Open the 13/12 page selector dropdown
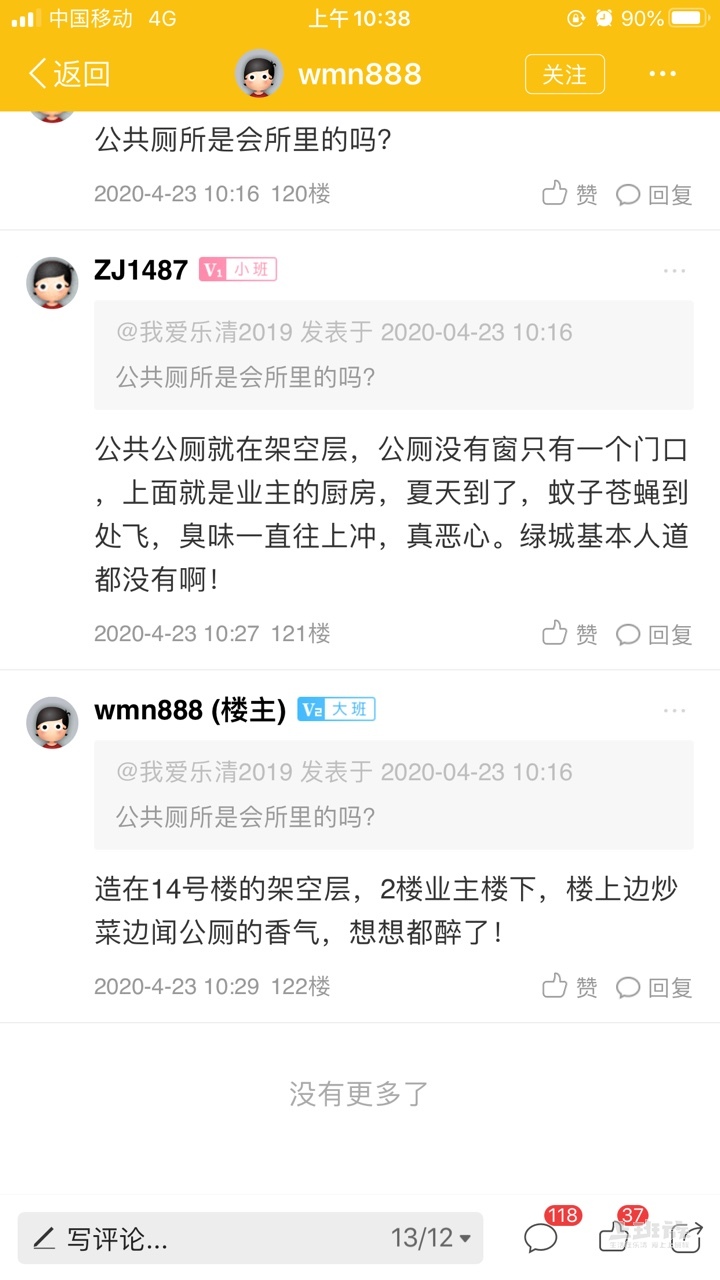 (x=431, y=1238)
